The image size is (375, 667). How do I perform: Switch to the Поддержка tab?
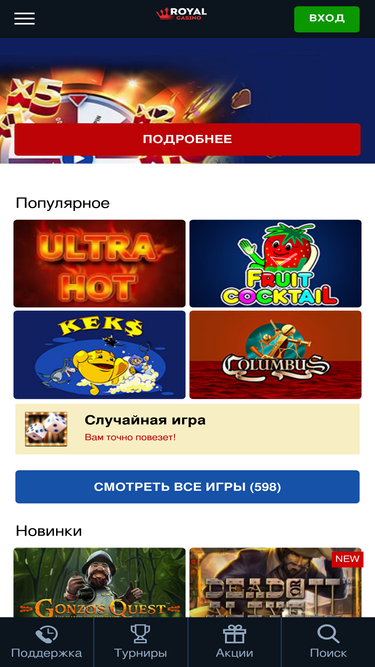point(47,642)
